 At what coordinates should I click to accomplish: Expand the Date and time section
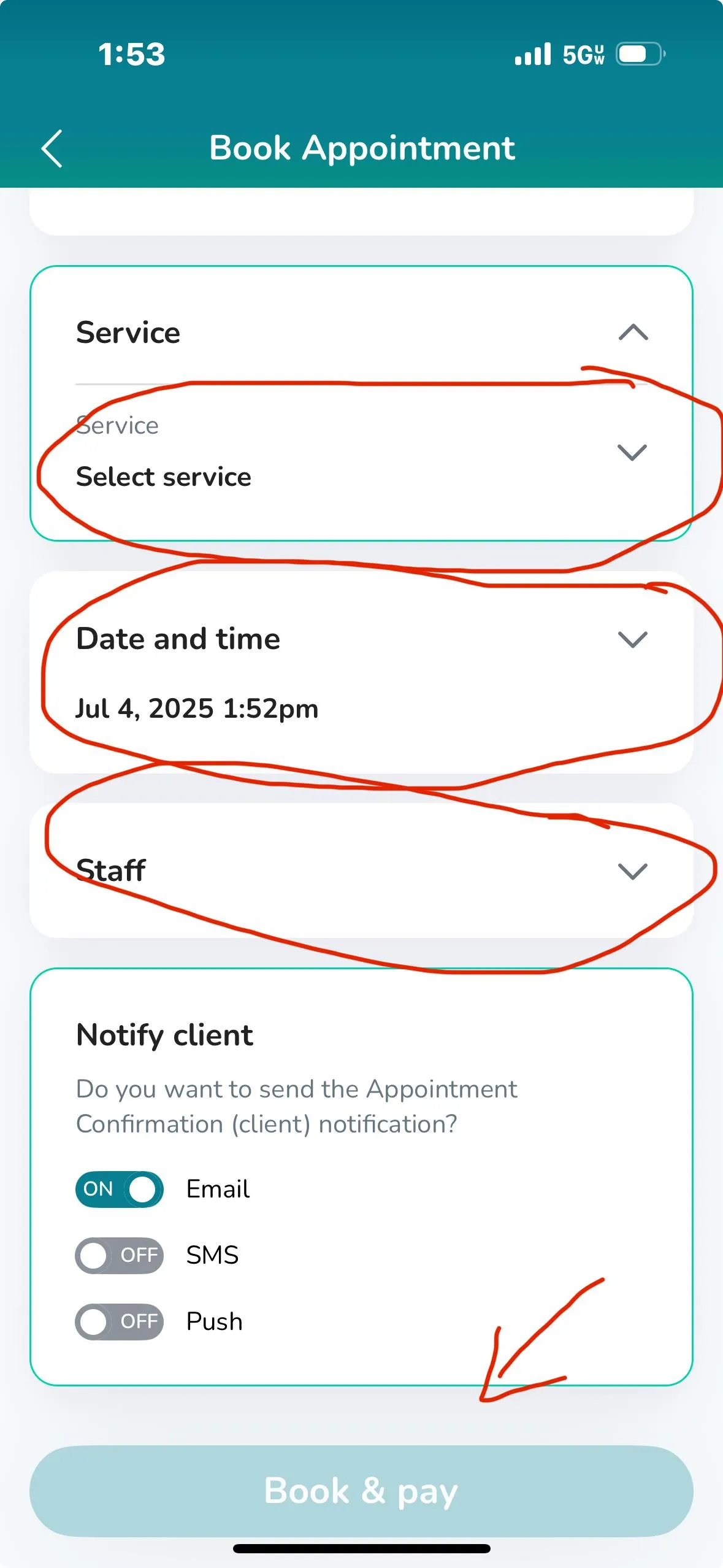pos(633,639)
